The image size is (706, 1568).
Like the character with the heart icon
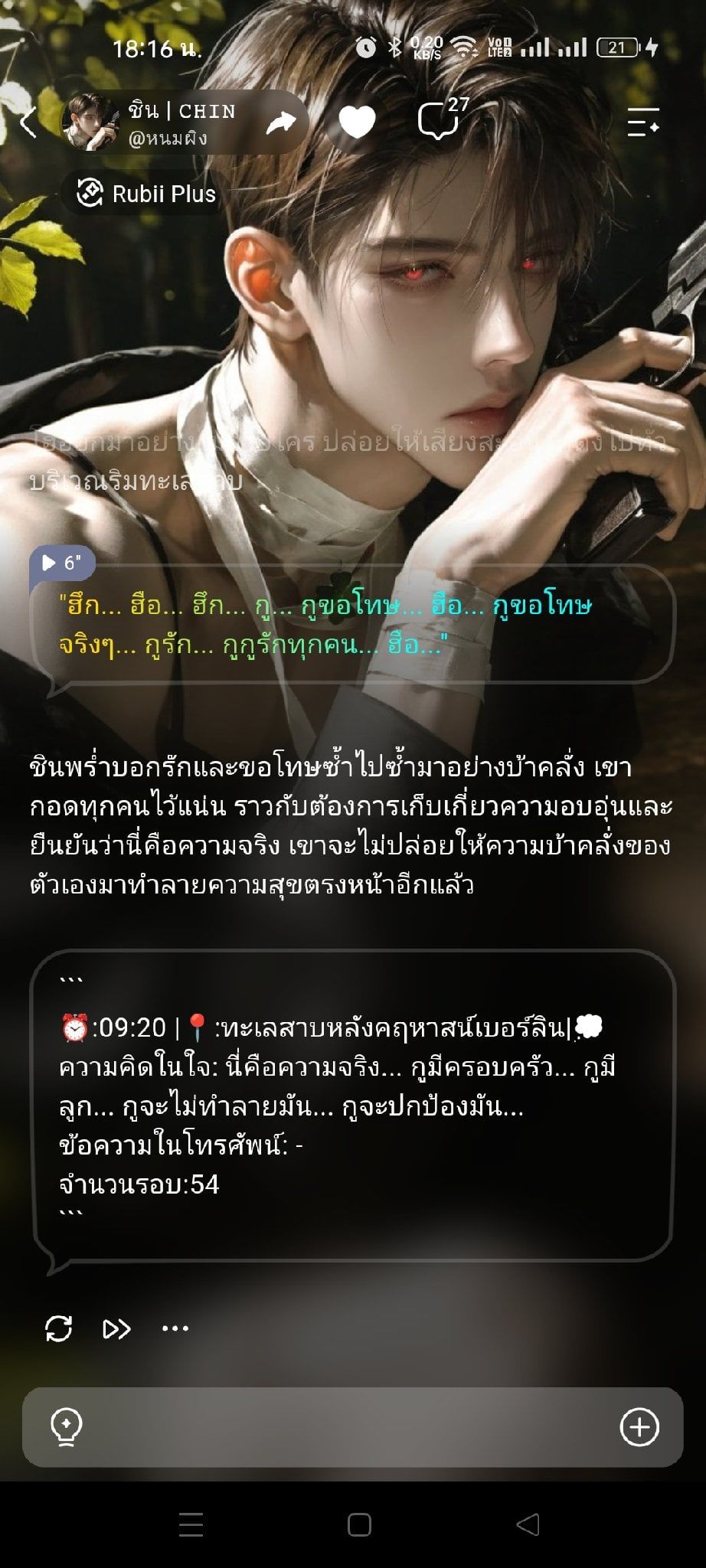click(357, 122)
